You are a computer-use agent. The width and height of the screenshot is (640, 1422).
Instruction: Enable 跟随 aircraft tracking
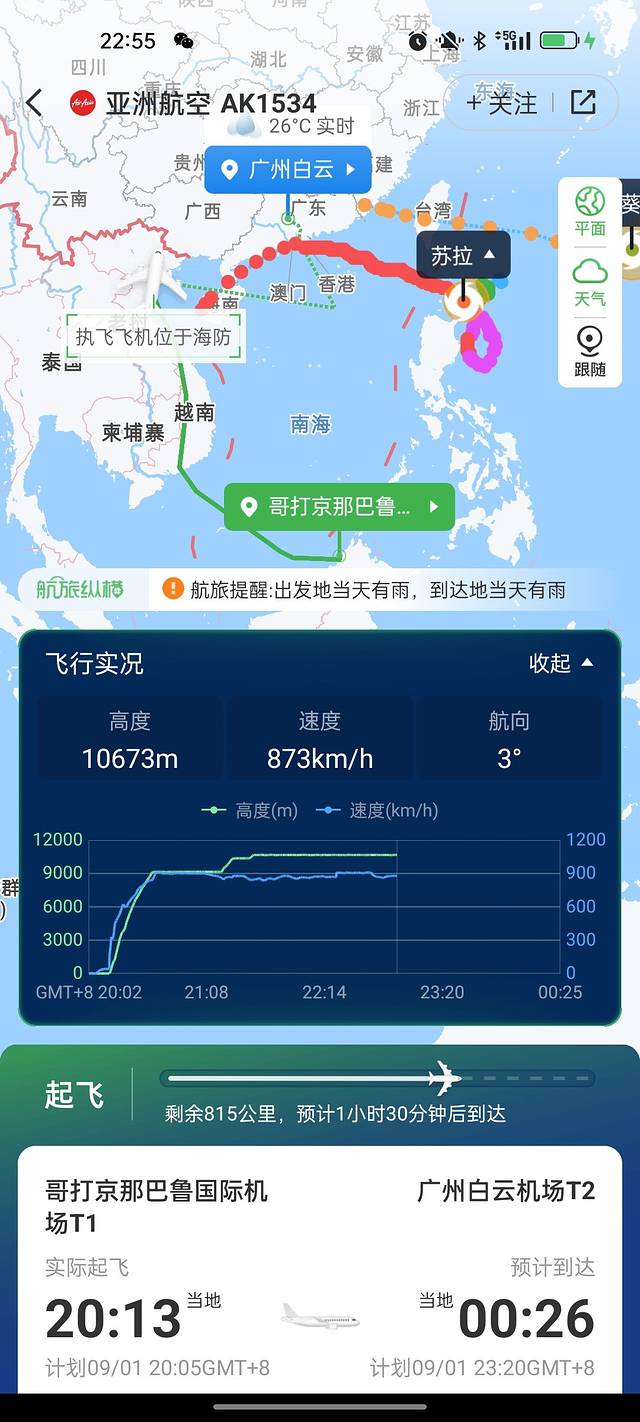tap(590, 352)
